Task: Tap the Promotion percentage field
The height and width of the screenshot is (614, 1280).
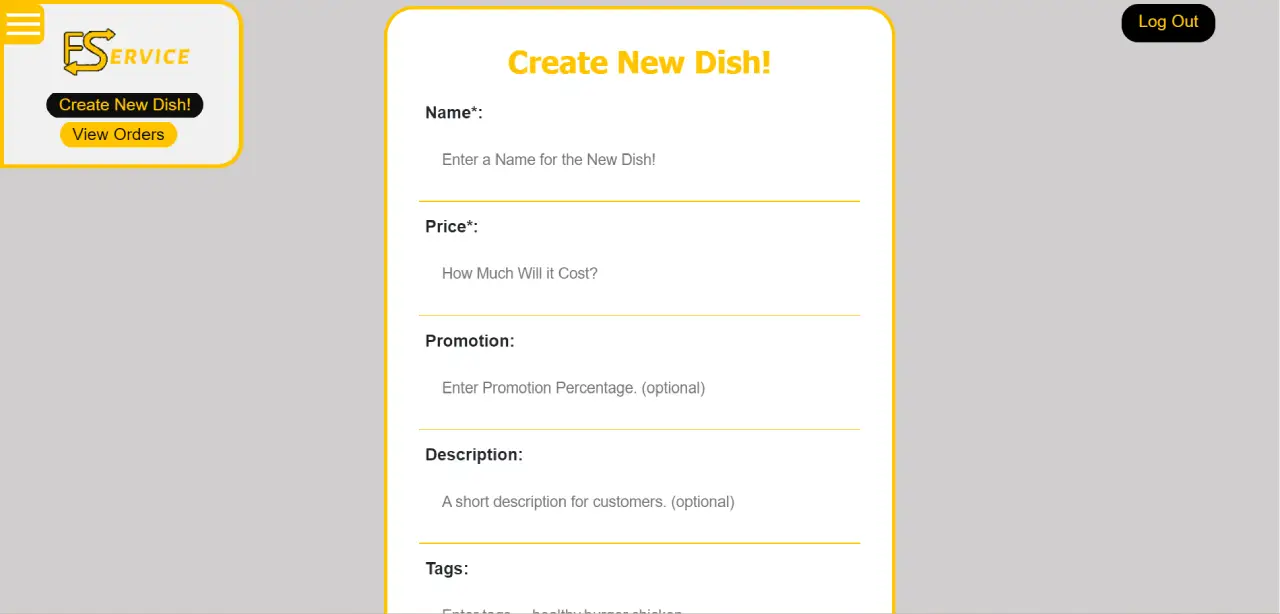Action: 639,388
